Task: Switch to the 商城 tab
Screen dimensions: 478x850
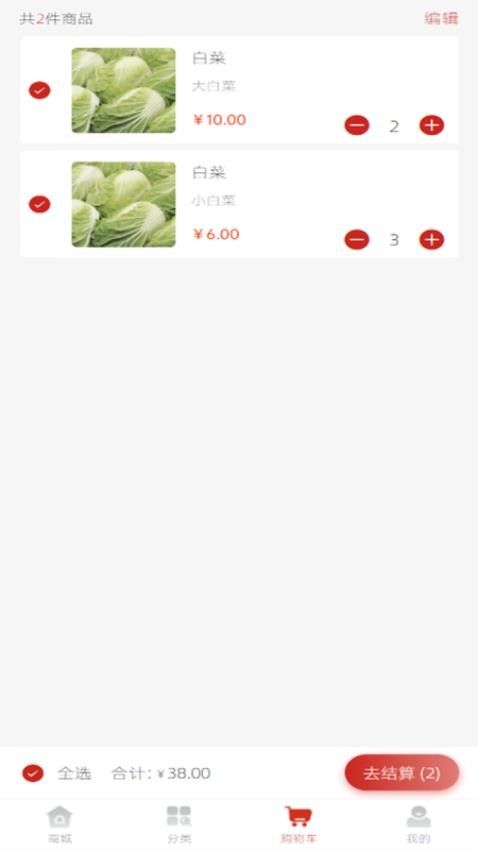Action: coord(60,825)
